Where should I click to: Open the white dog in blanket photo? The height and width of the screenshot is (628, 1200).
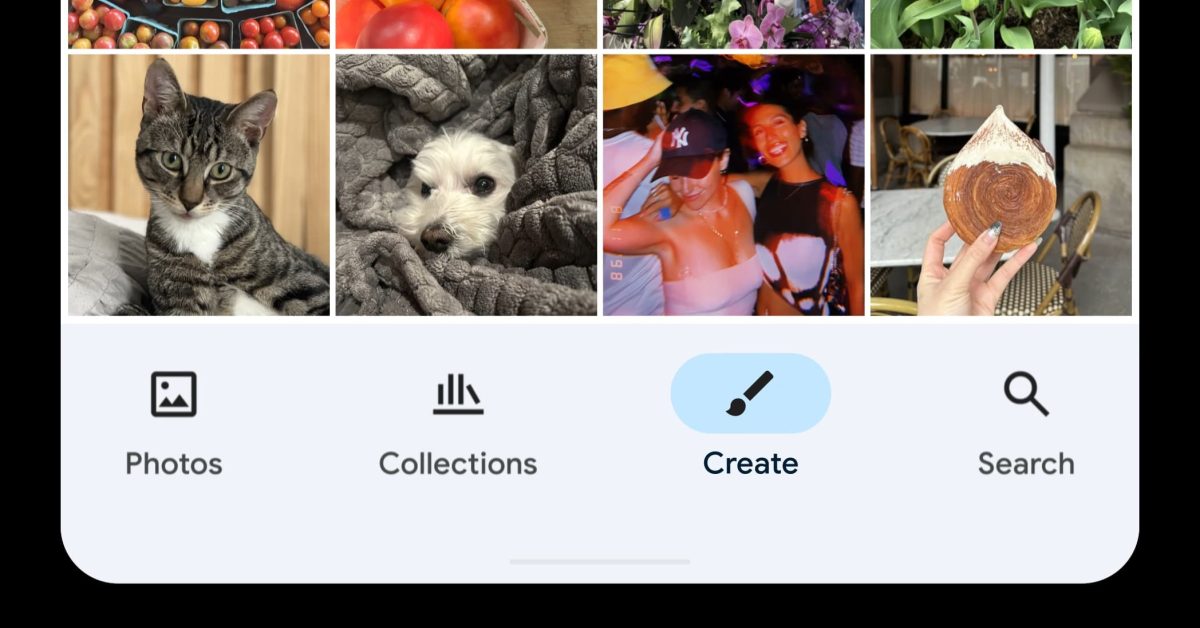coord(466,185)
